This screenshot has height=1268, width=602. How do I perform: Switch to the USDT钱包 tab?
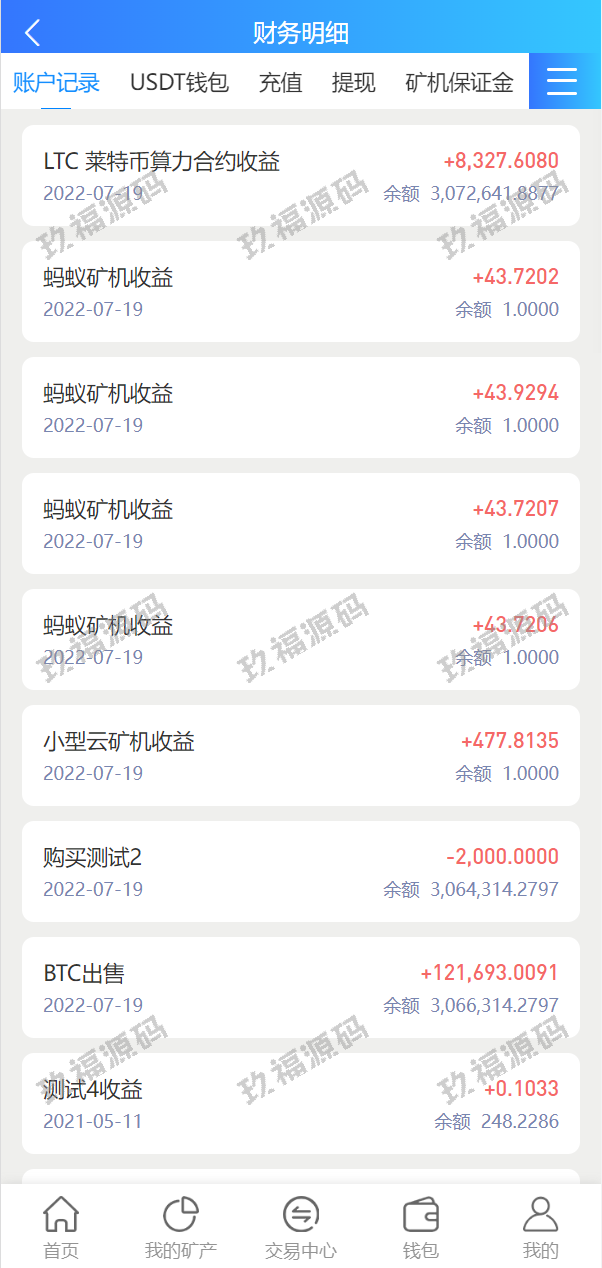click(x=179, y=83)
